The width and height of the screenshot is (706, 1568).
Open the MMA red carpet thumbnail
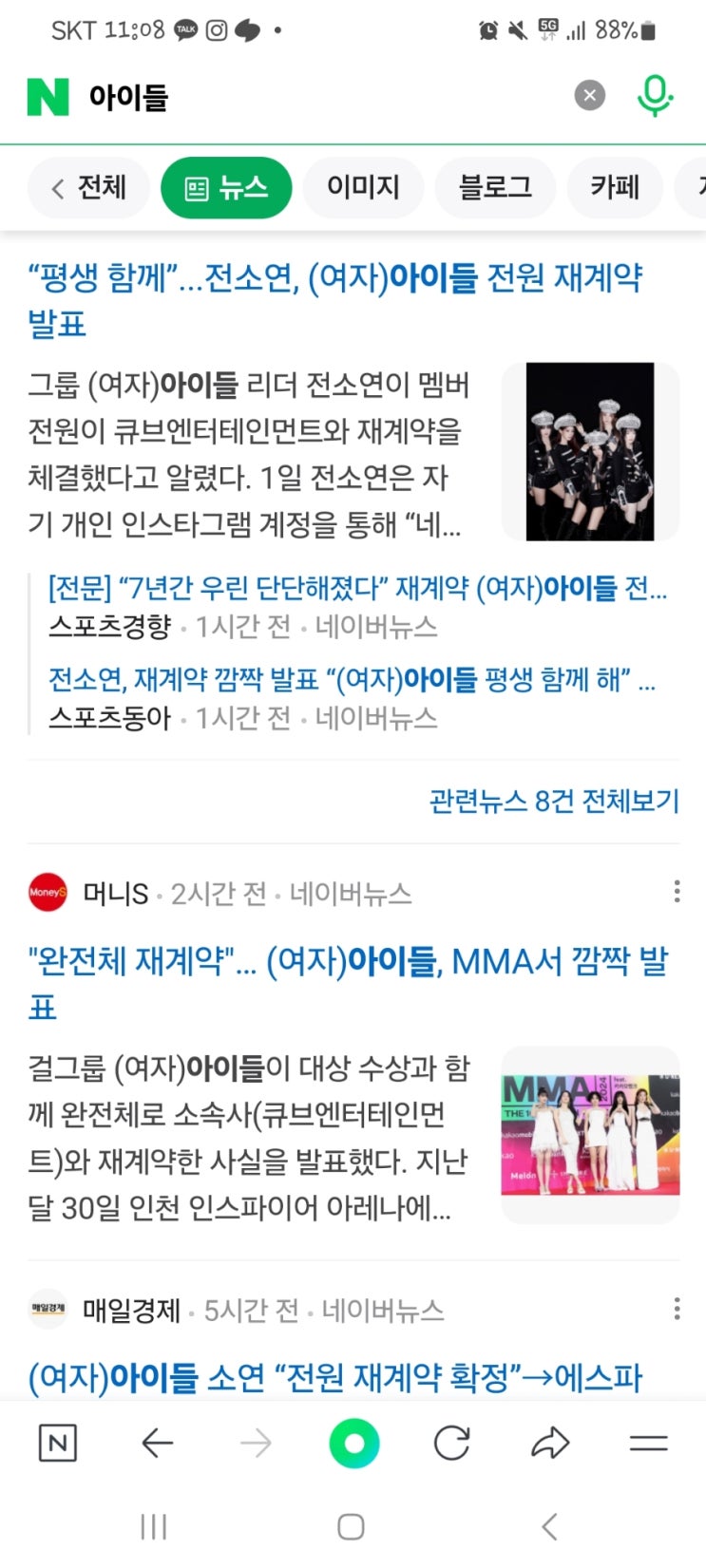point(590,1135)
